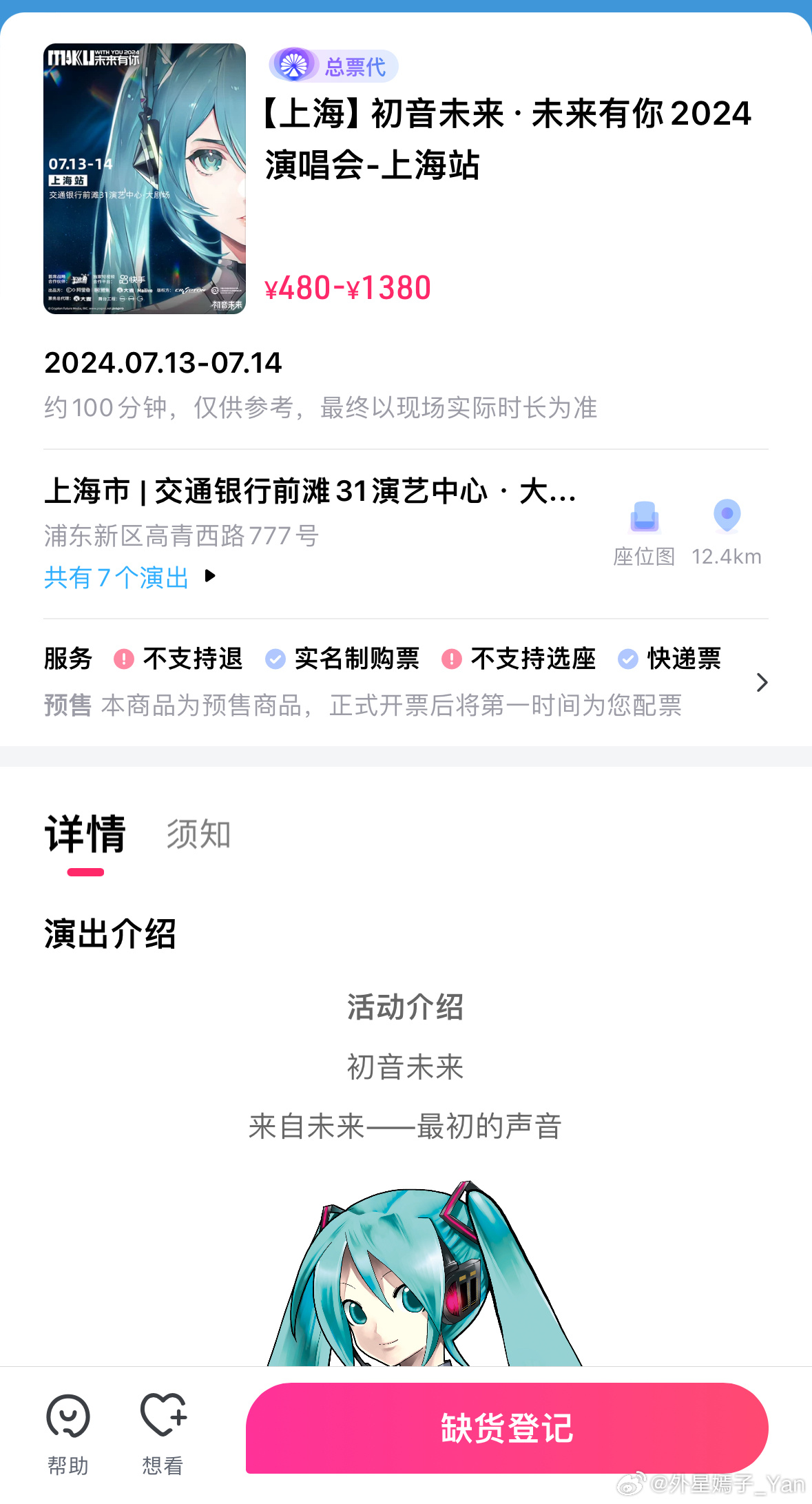Open the 共有7个演出 link
812x1504 pixels.
coord(129,577)
